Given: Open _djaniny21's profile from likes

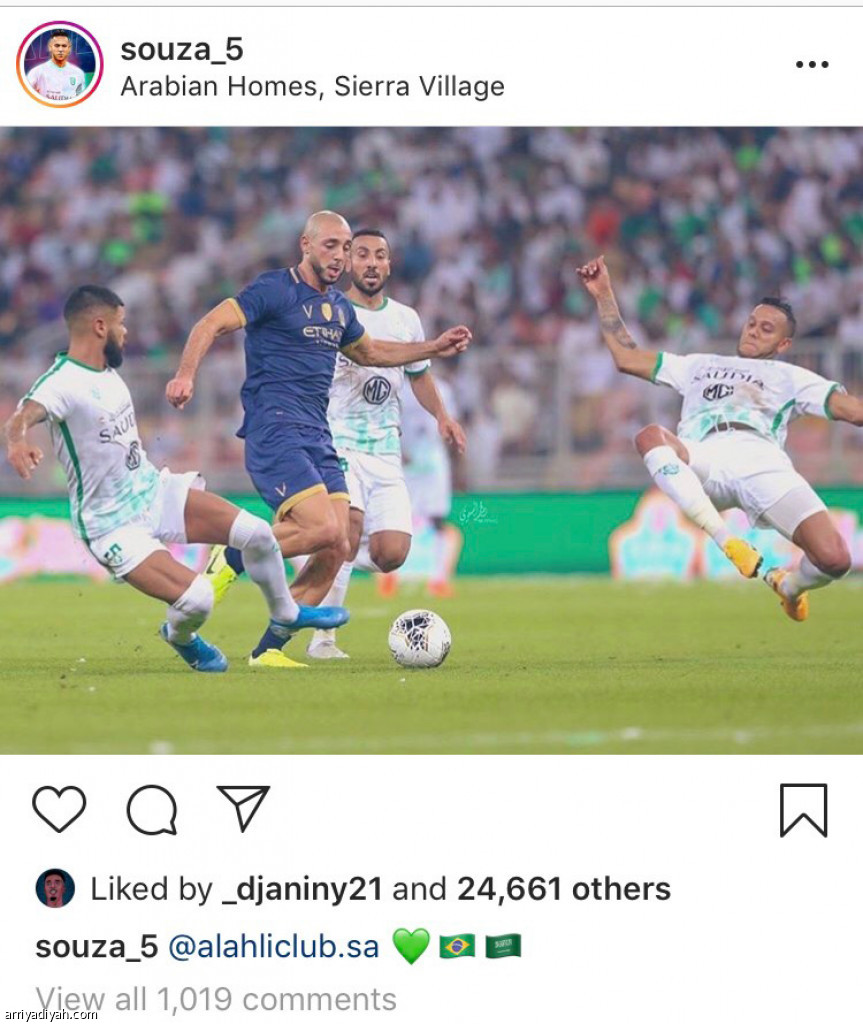Looking at the screenshot, I should [302, 889].
